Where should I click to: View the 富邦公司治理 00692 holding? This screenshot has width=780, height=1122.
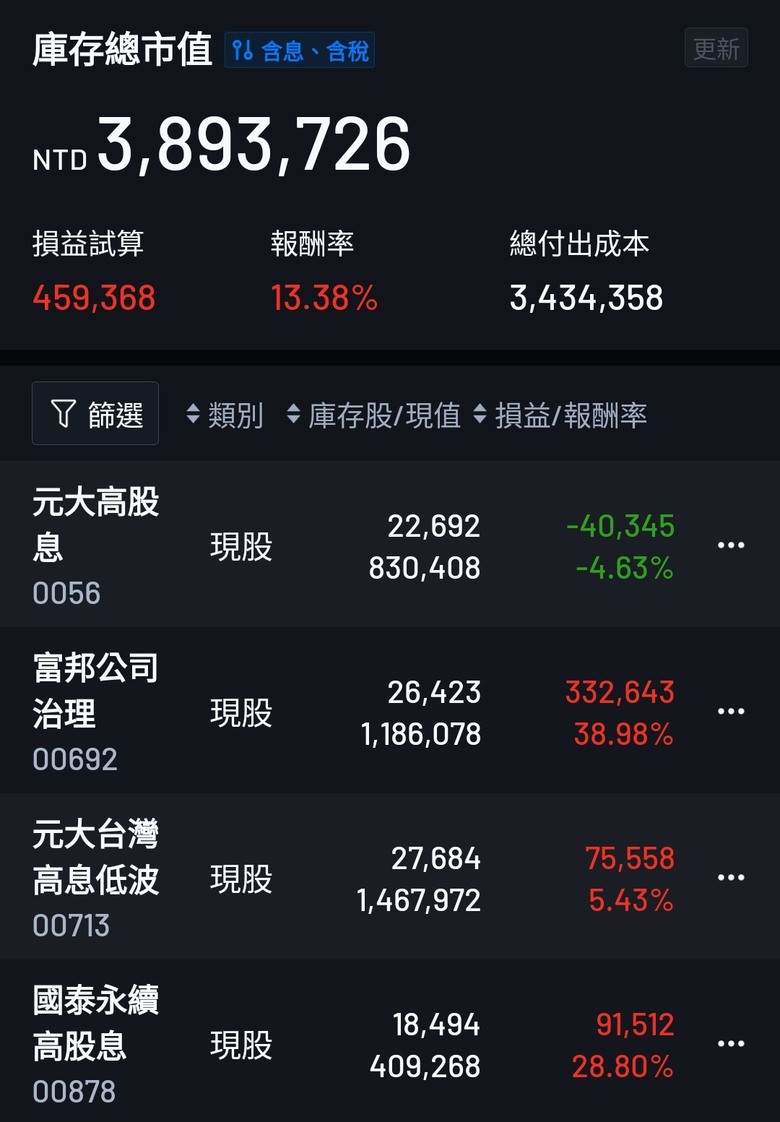click(x=96, y=712)
